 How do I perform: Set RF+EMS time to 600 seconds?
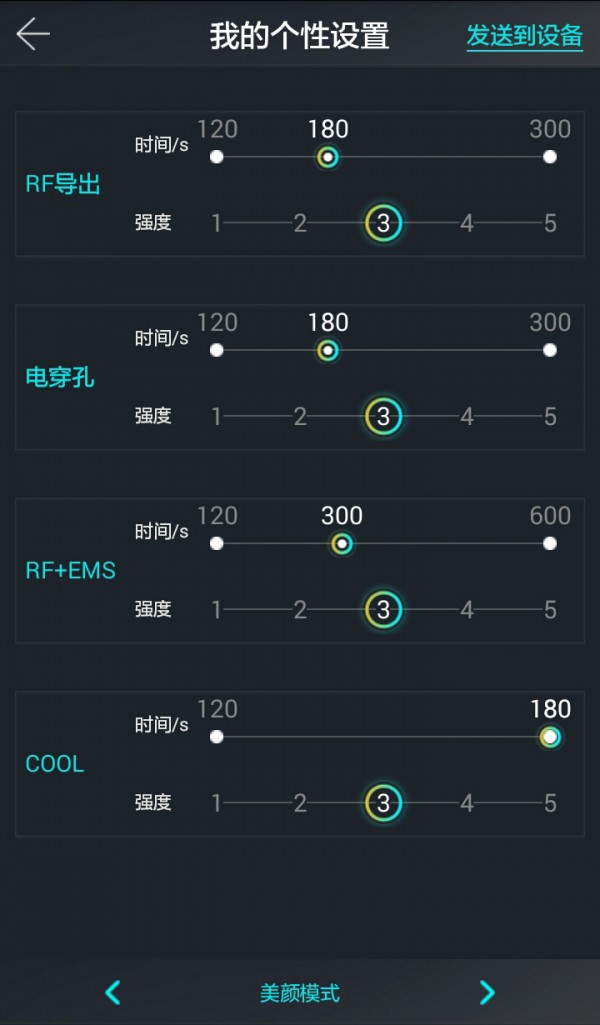pyautogui.click(x=549, y=543)
